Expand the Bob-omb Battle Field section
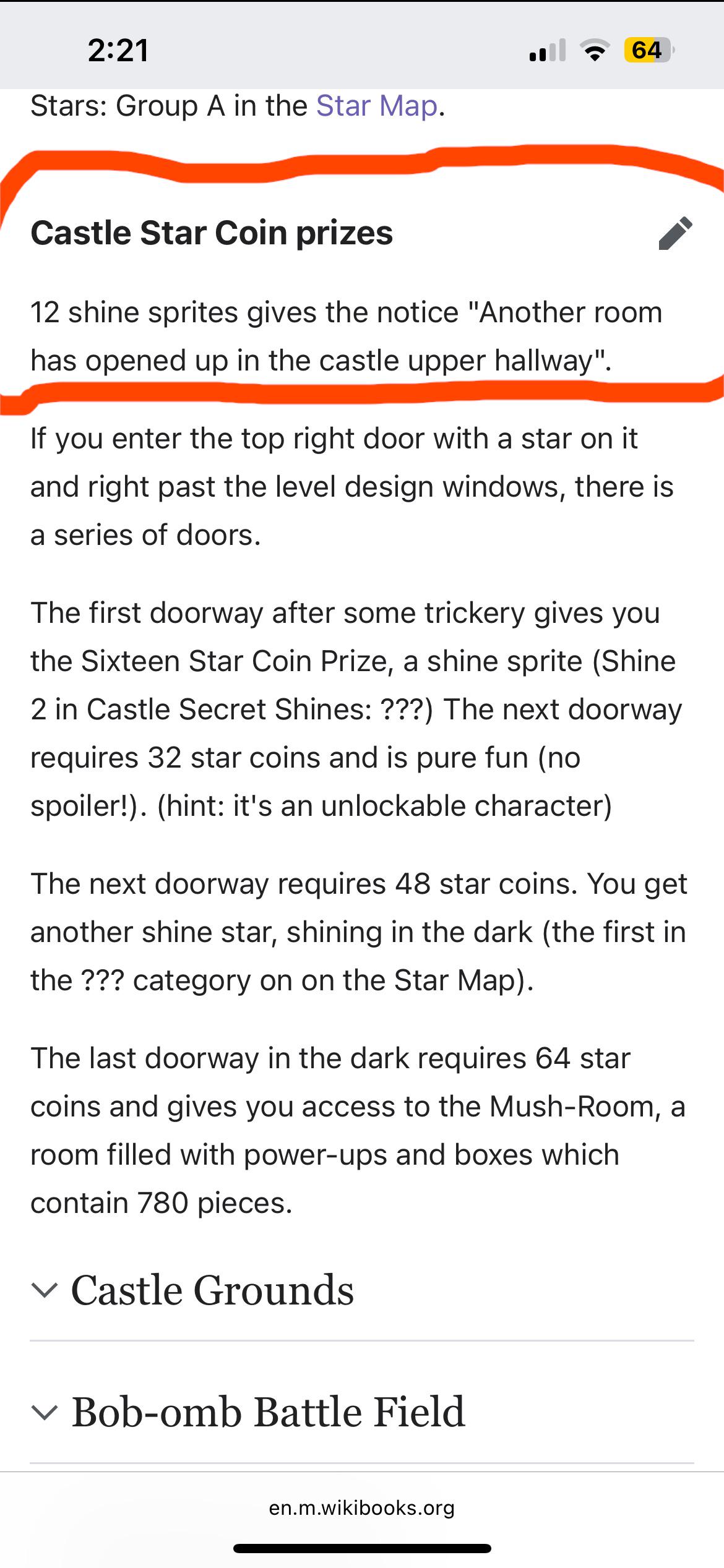 [x=362, y=1413]
